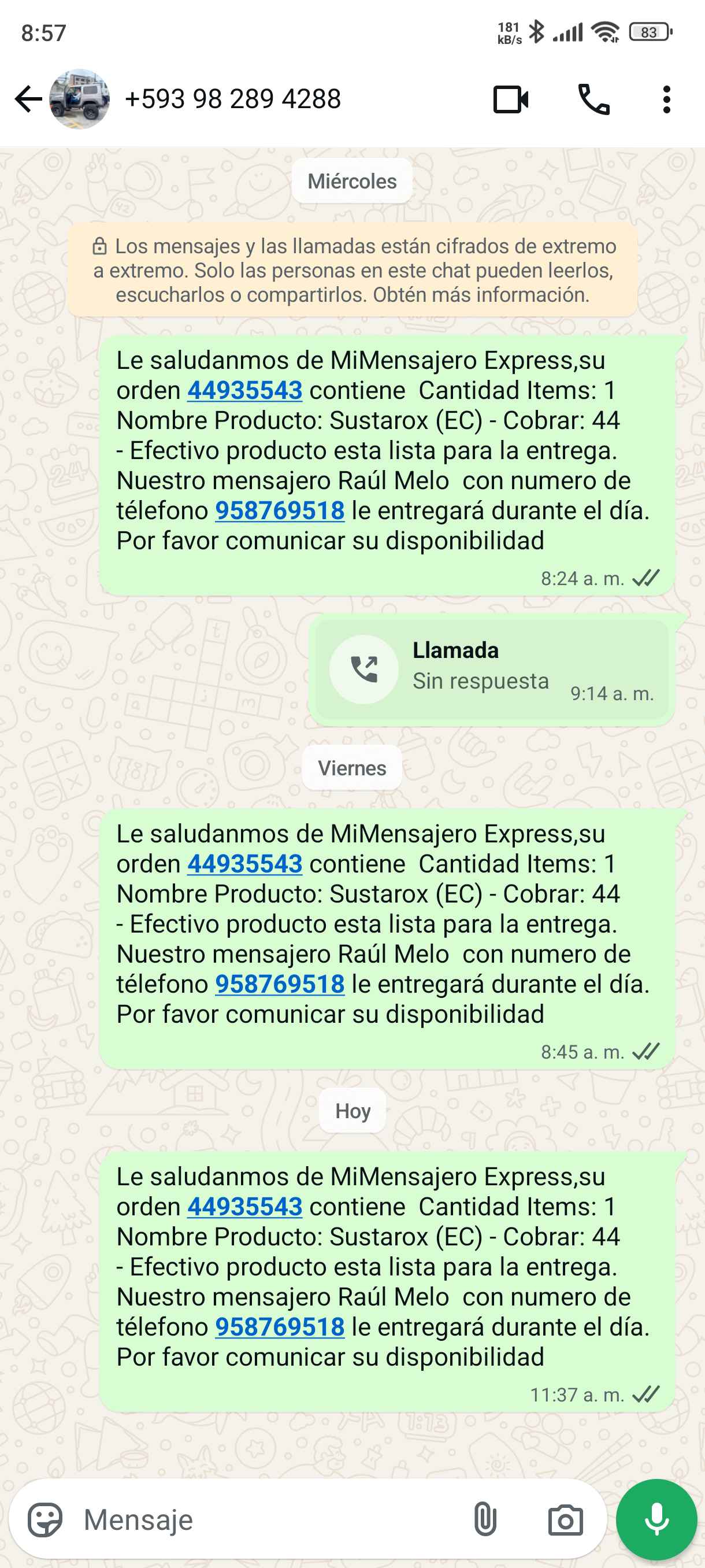705x1568 pixels.
Task: Tap phone number link in Viernes message
Action: (280, 984)
